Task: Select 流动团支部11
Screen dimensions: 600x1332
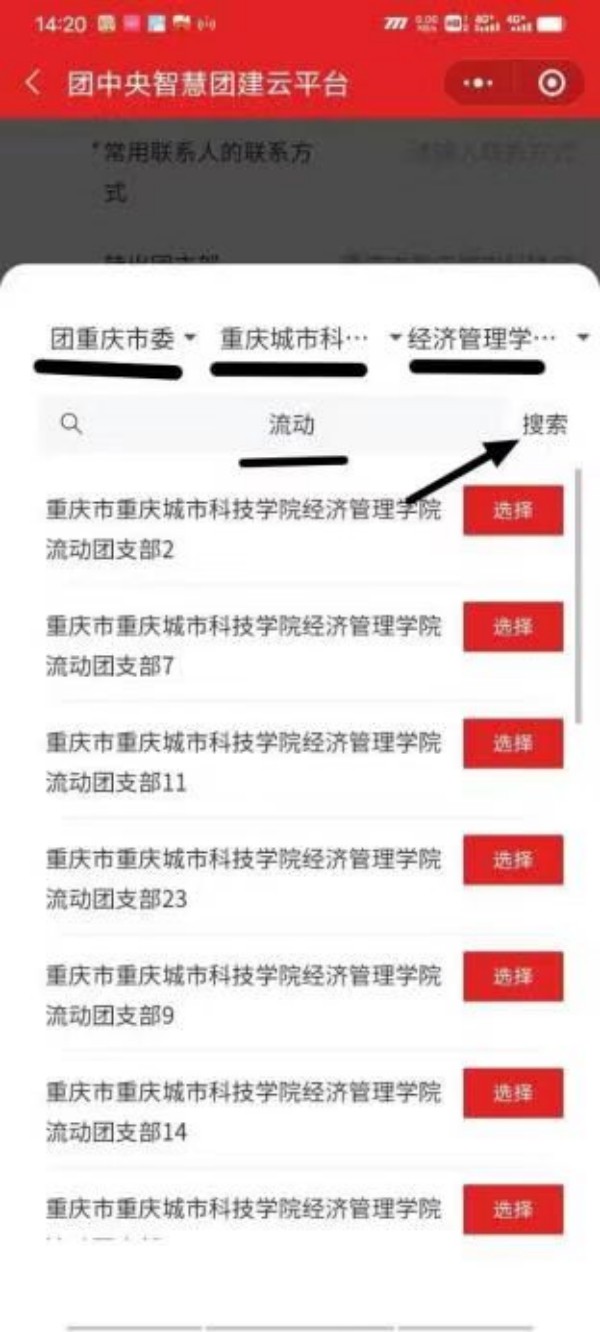Action: point(513,743)
